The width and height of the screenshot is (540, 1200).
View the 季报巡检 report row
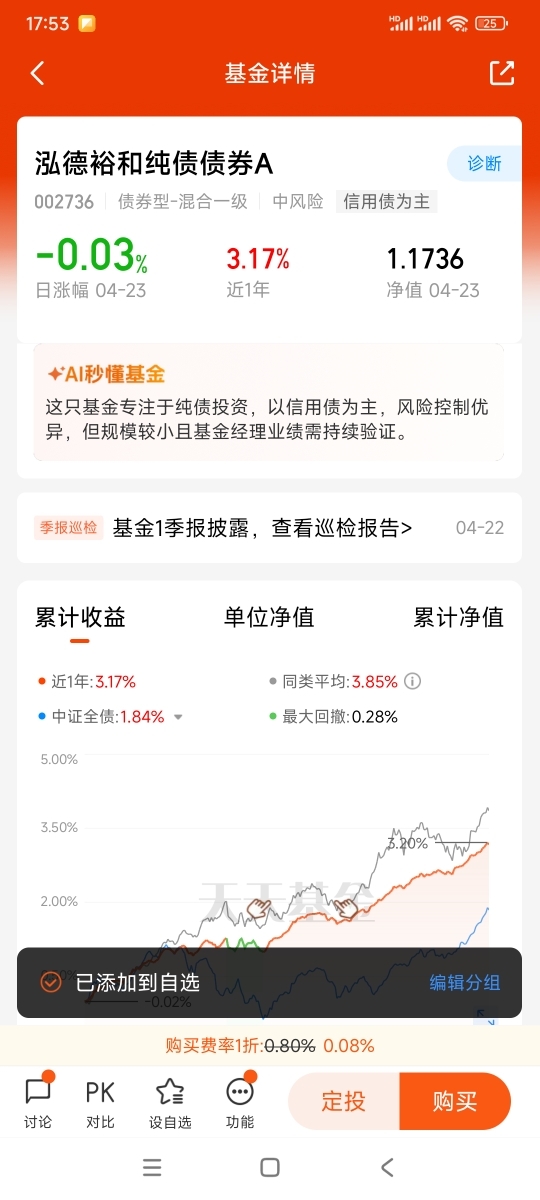coord(270,527)
